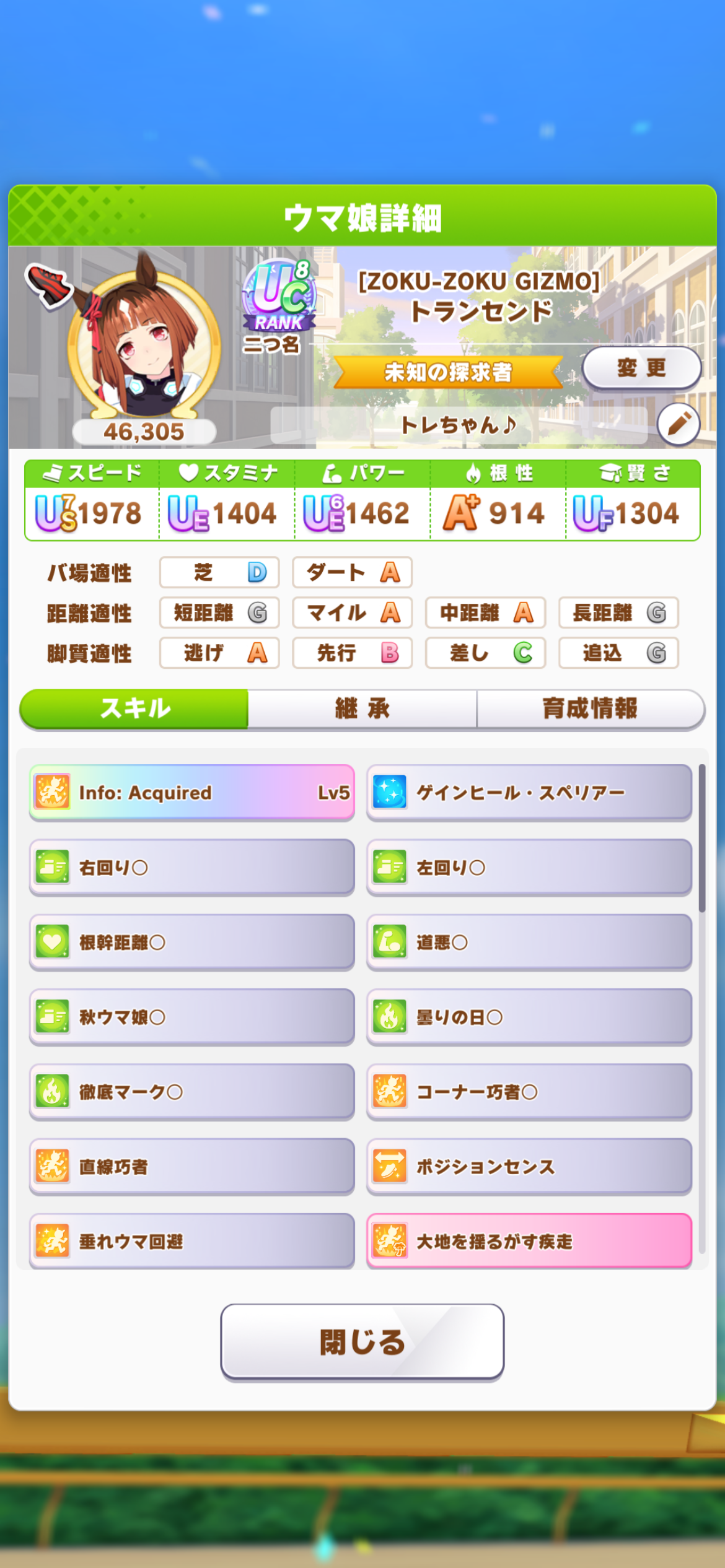Tap the コーナー巧者○ skill
The height and width of the screenshot is (1568, 725).
(529, 1092)
